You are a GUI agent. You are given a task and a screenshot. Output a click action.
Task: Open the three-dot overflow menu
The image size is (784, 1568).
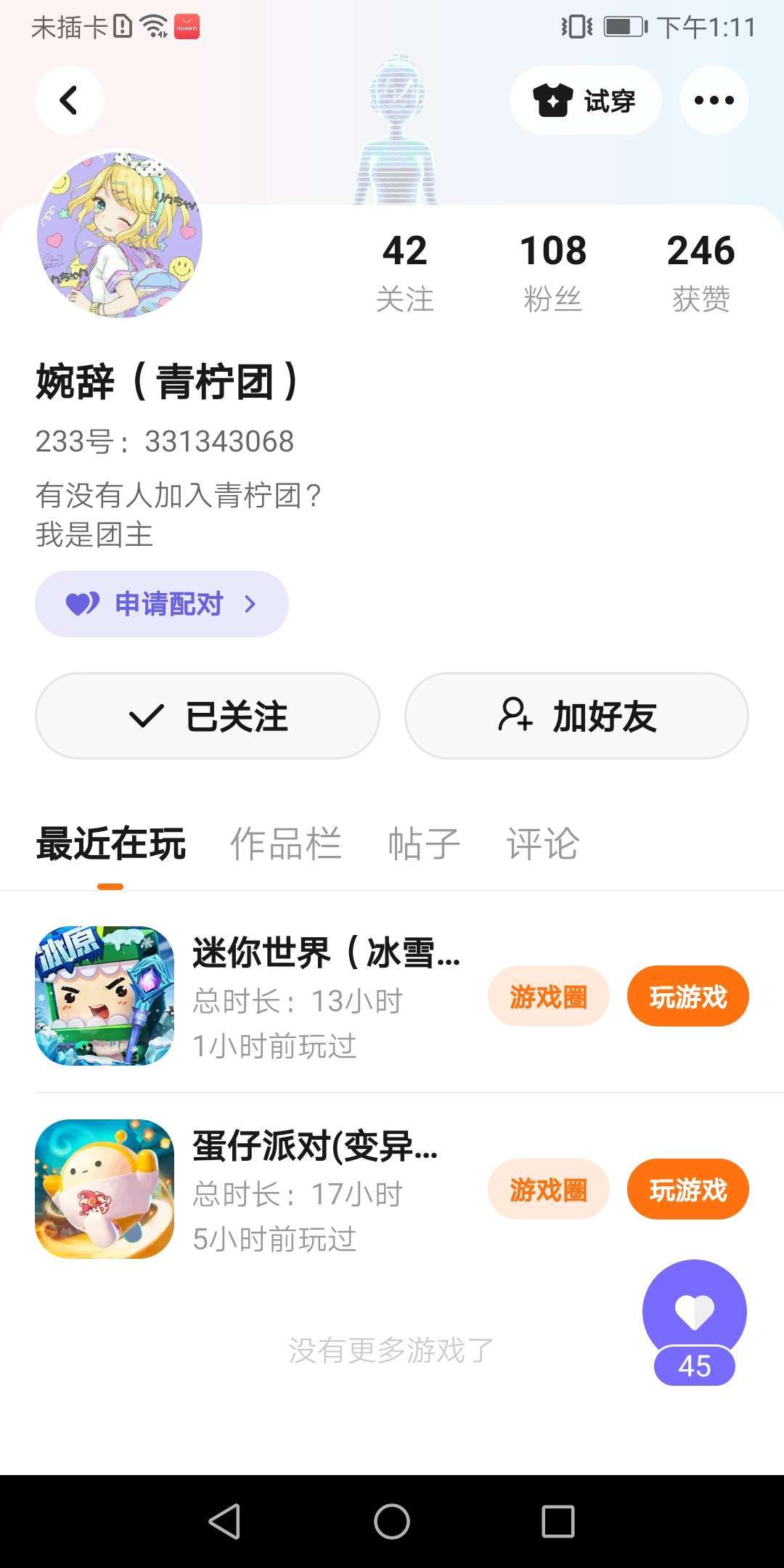tap(714, 100)
